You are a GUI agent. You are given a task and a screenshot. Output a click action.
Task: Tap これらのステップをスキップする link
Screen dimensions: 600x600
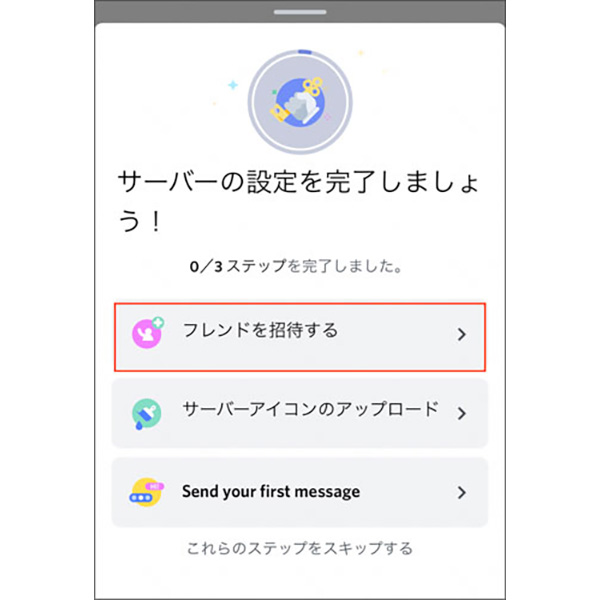(x=299, y=548)
